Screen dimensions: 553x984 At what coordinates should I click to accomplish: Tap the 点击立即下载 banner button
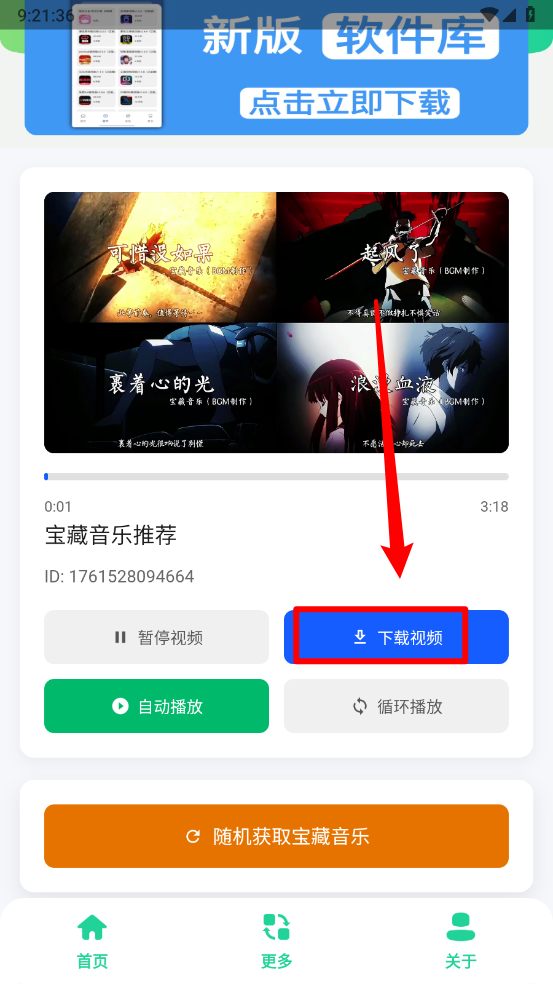click(350, 104)
